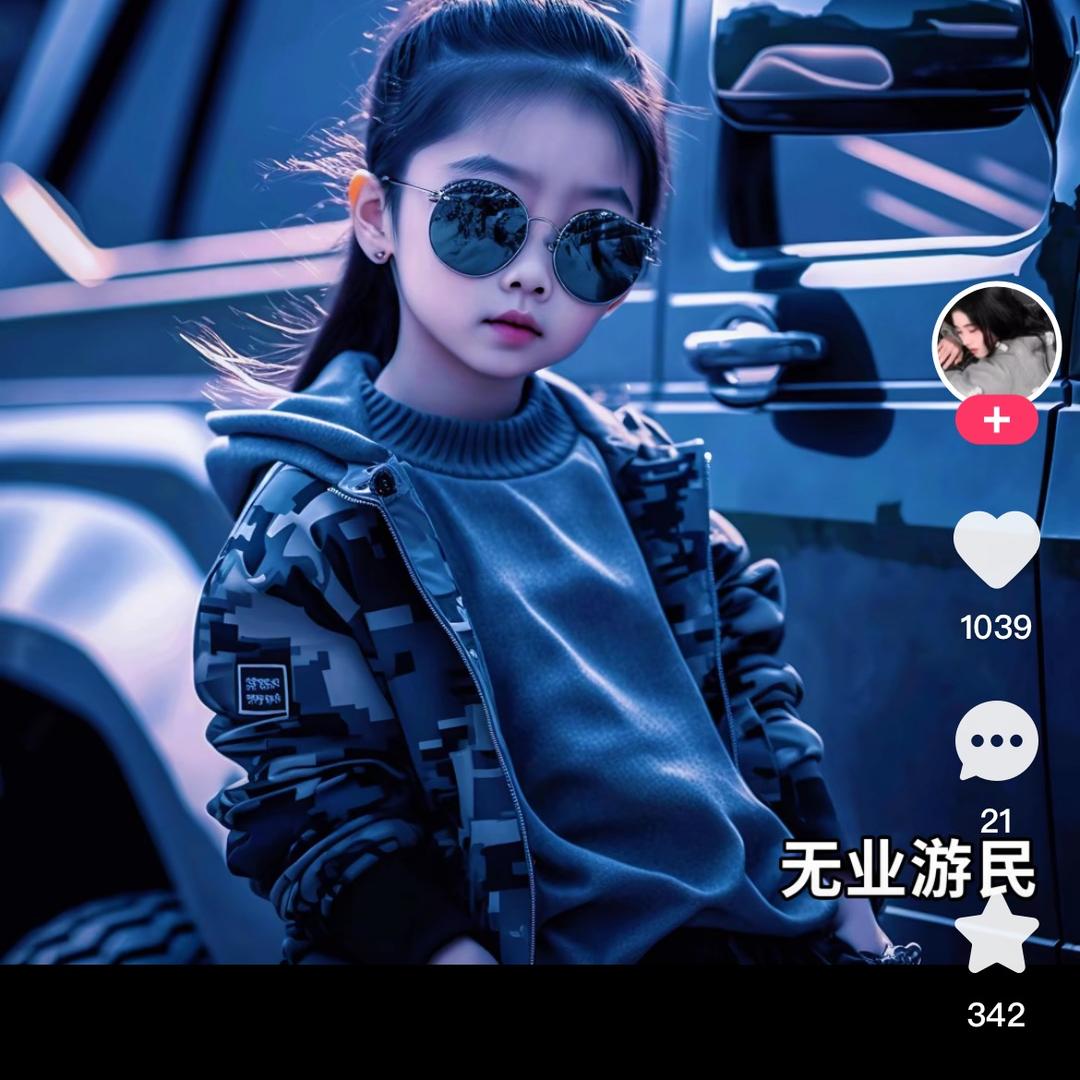Open the video creator's profile avatar
The height and width of the screenshot is (1080, 1080).
click(x=996, y=344)
